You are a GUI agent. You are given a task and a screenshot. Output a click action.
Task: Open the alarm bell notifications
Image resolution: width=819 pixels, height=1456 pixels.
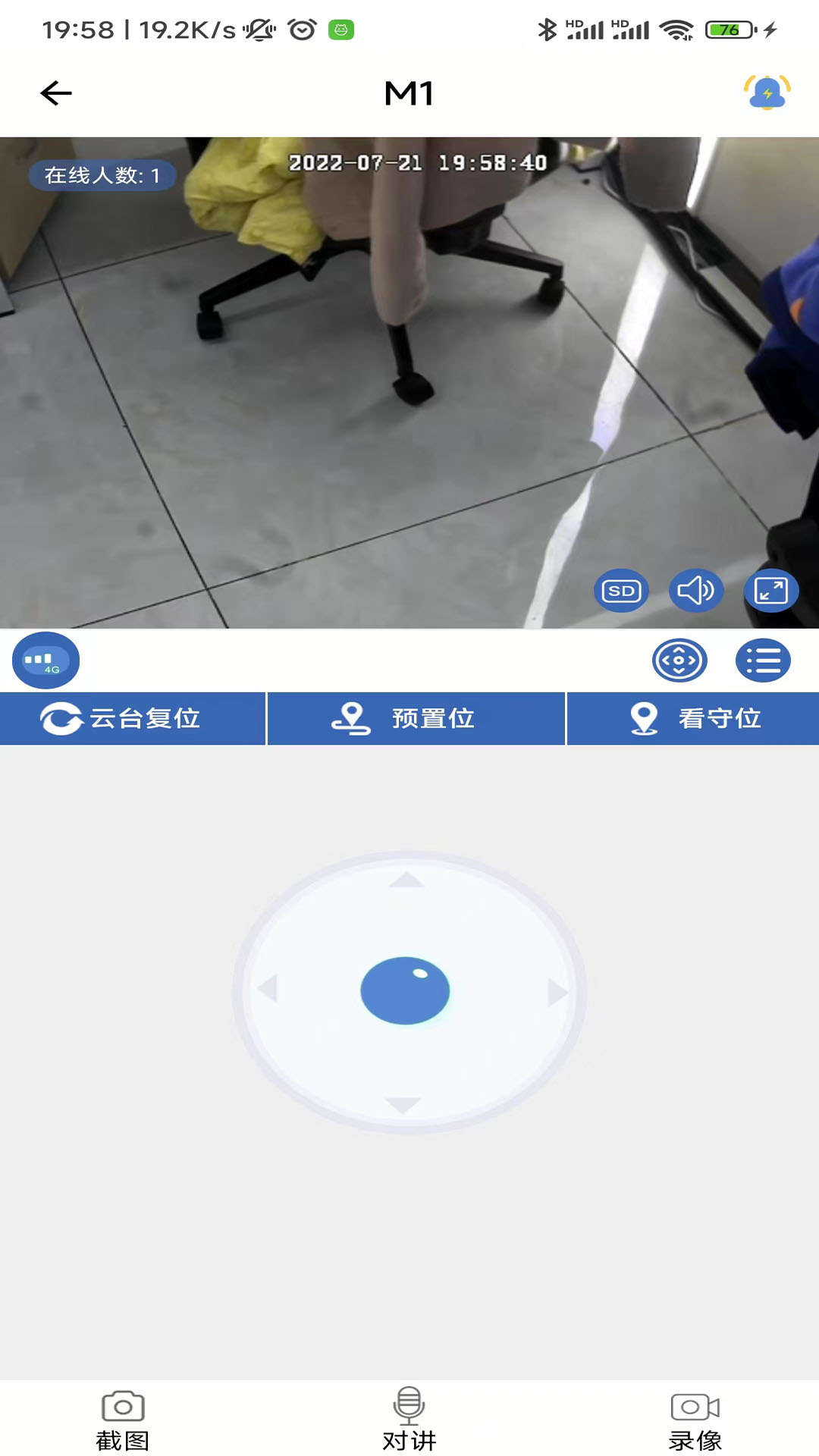[x=767, y=93]
